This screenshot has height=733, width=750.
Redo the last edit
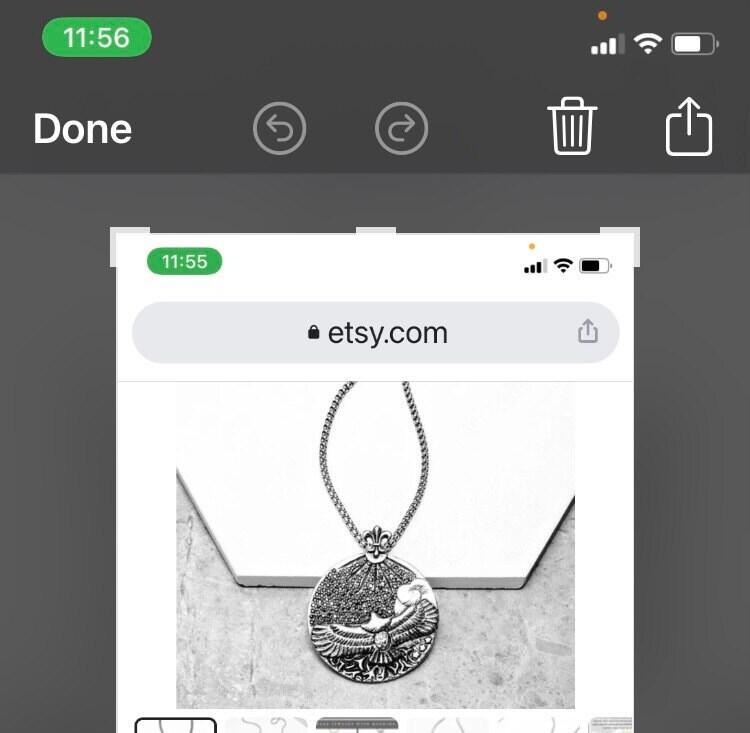(401, 128)
